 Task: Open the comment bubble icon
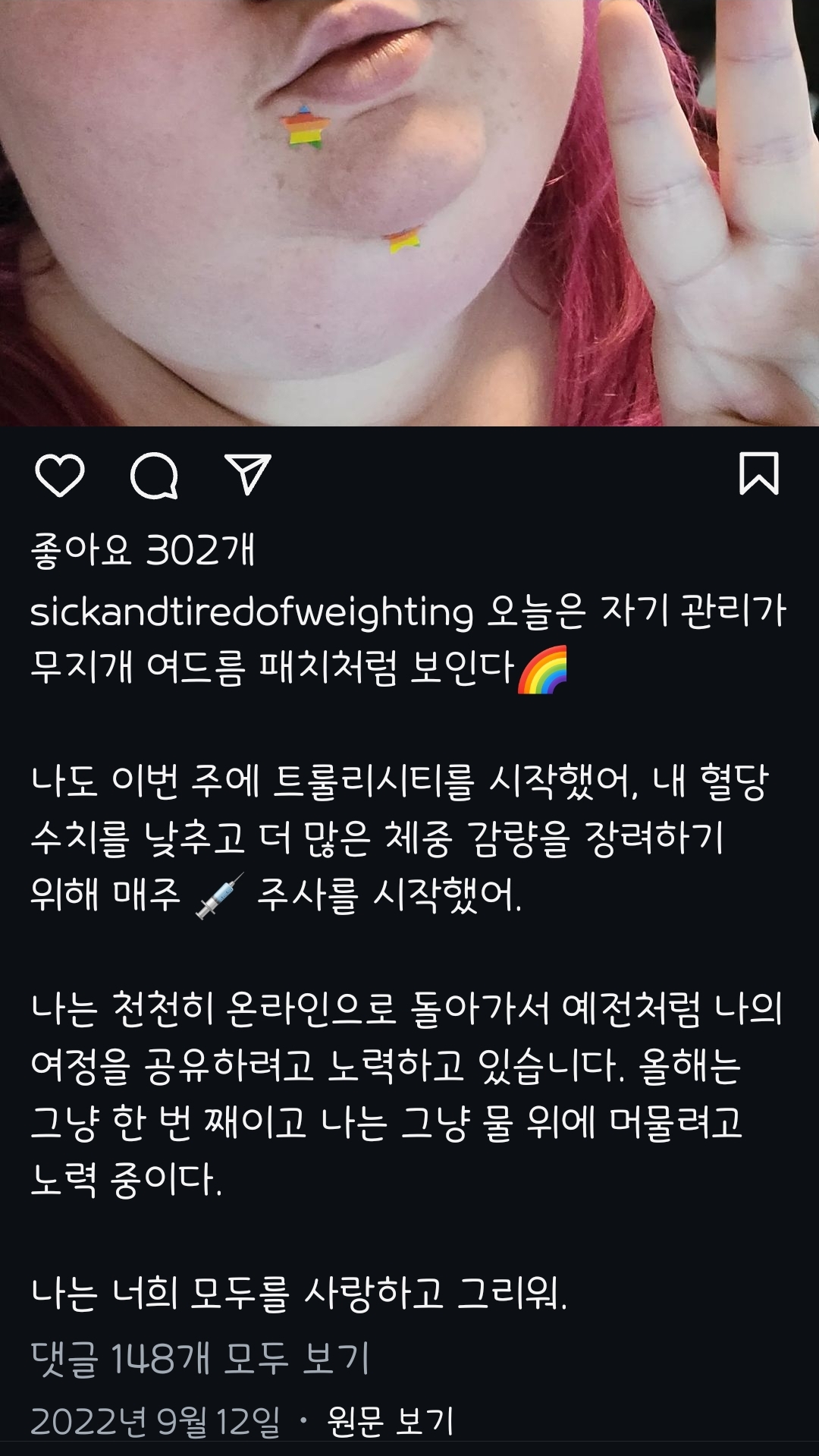[154, 476]
